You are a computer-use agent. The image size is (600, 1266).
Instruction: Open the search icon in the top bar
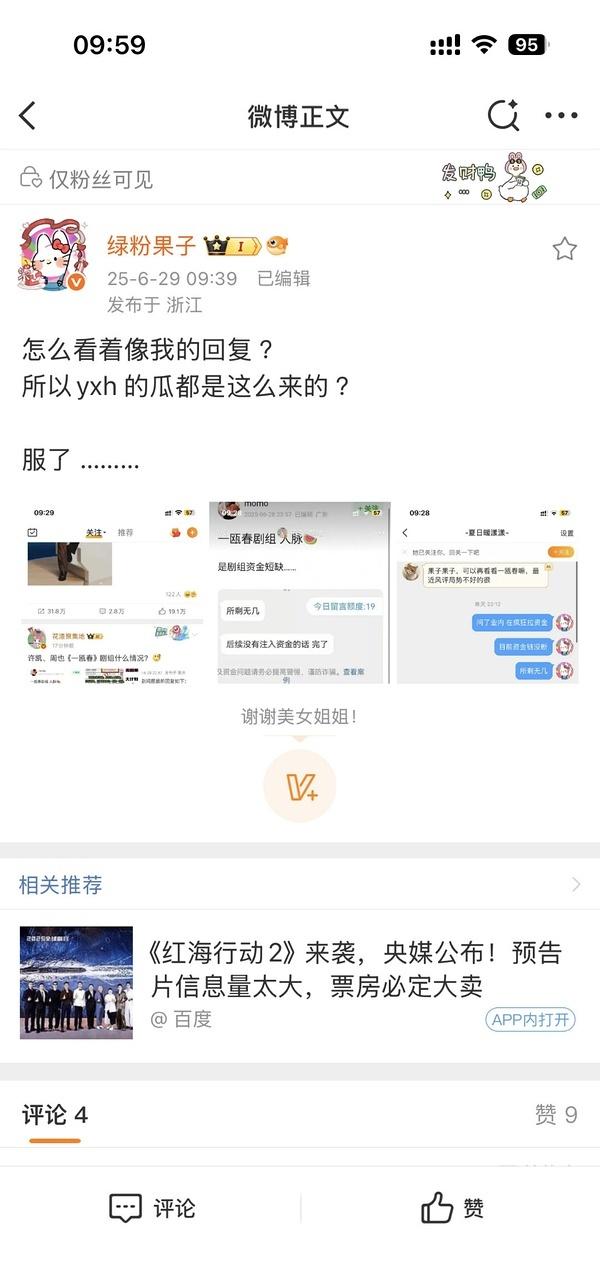503,116
